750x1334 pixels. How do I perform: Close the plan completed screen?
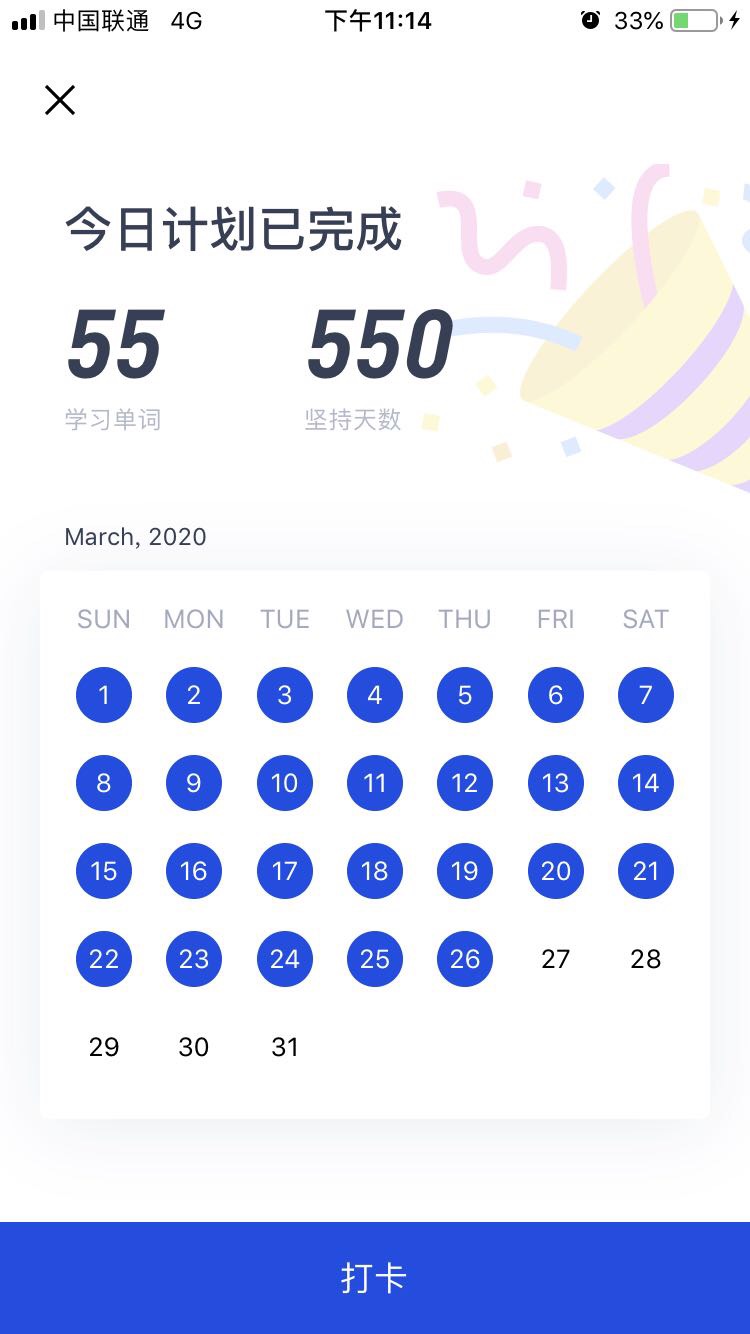pyautogui.click(x=60, y=100)
